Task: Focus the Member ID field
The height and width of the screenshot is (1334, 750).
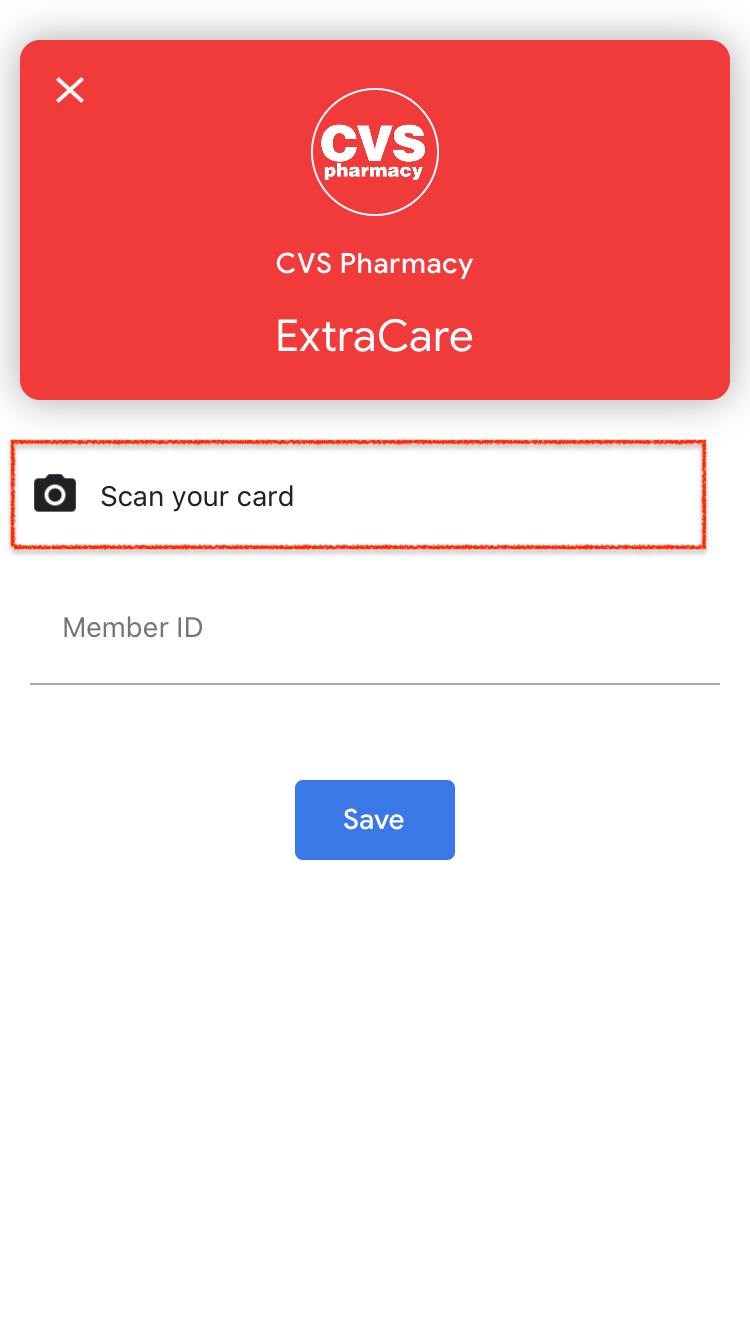Action: (x=375, y=629)
